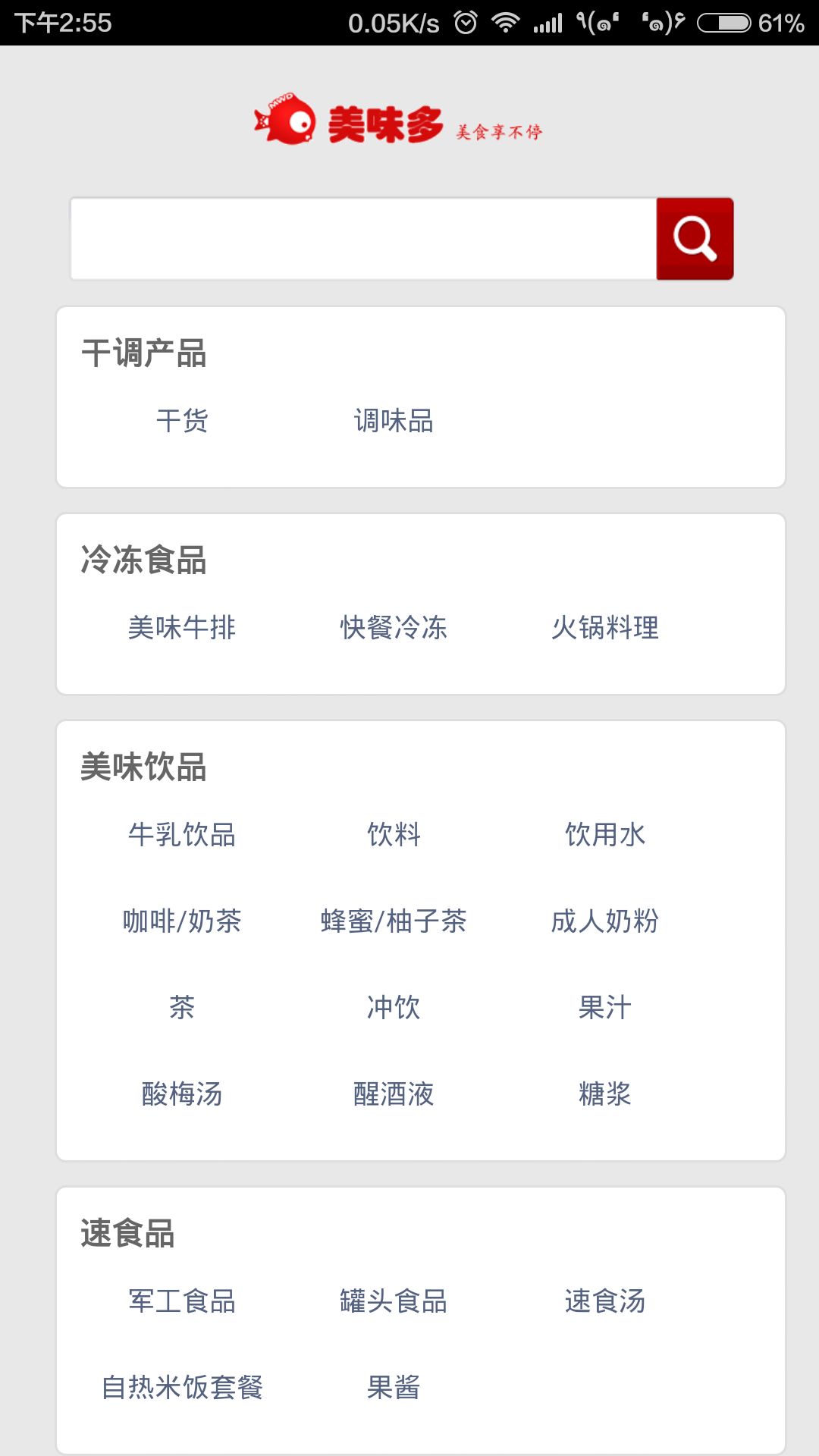Screen dimensions: 819x1456
Task: Open the 饮用水 category
Action: pos(605,835)
